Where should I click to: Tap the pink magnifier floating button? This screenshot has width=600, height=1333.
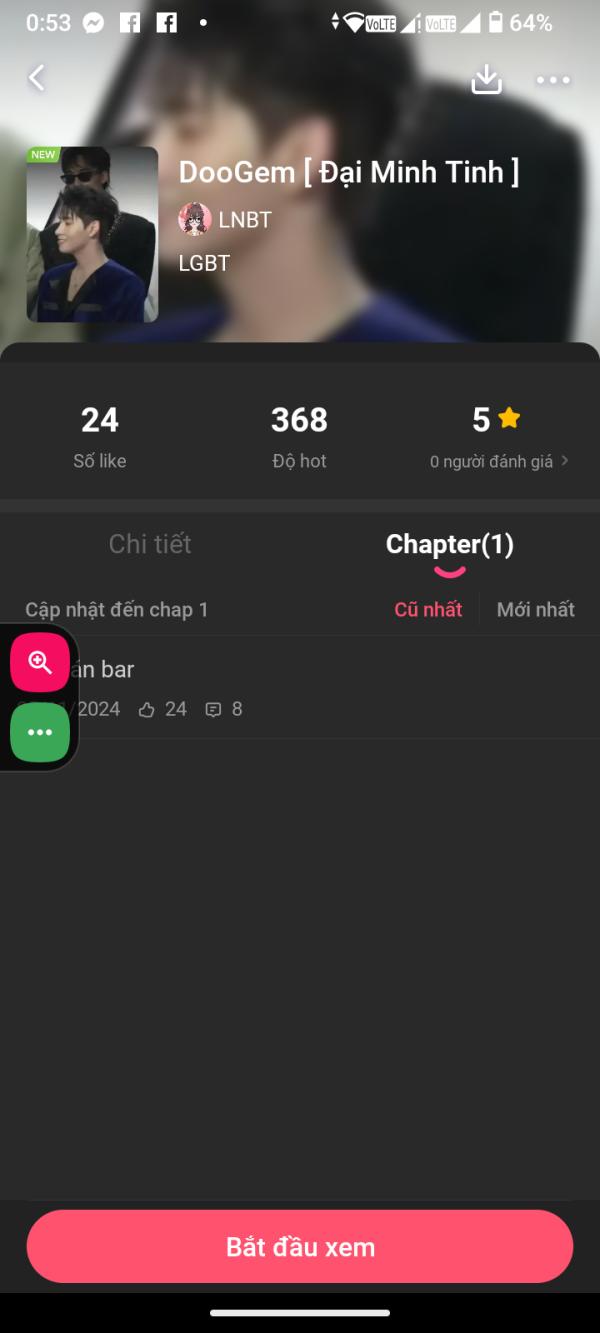click(40, 662)
